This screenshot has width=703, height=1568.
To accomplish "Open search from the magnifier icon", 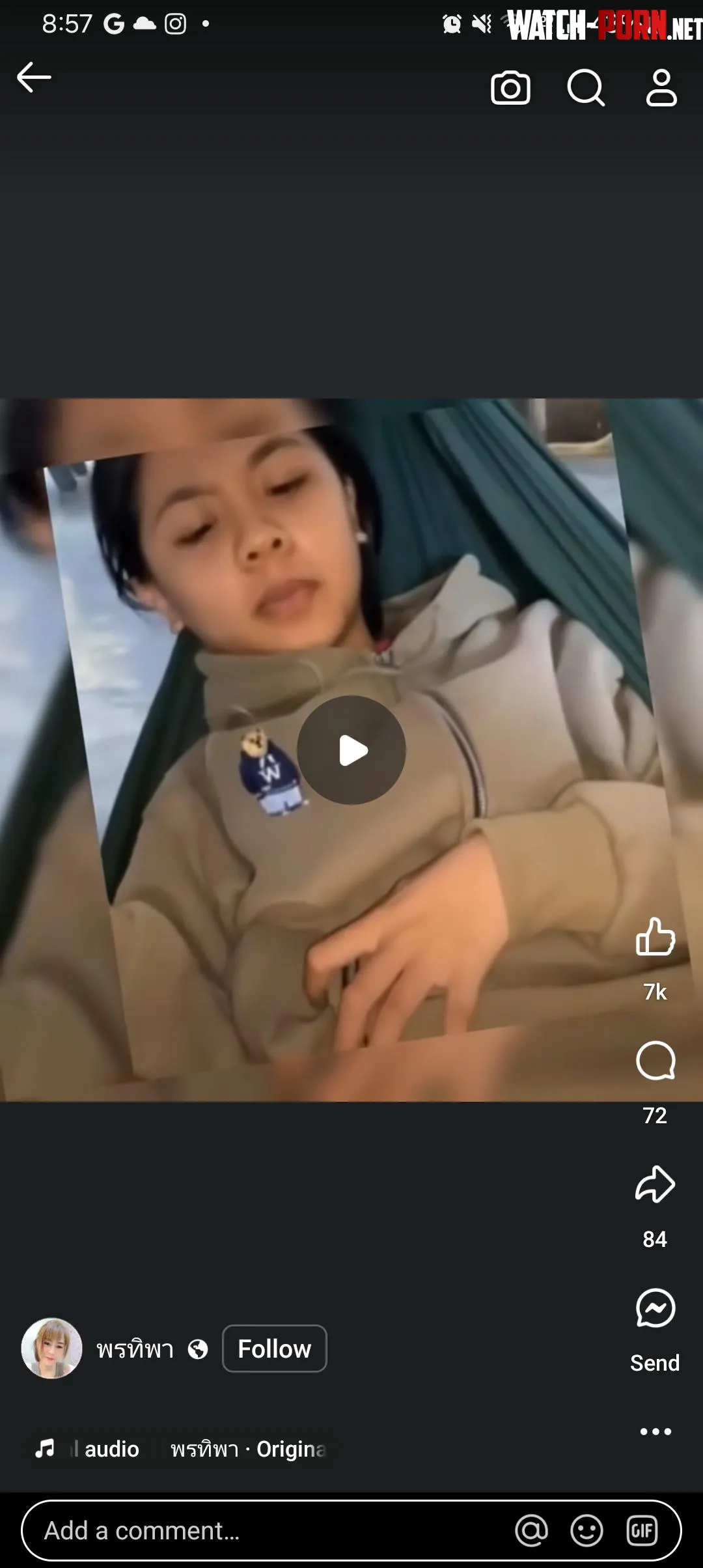I will point(586,88).
